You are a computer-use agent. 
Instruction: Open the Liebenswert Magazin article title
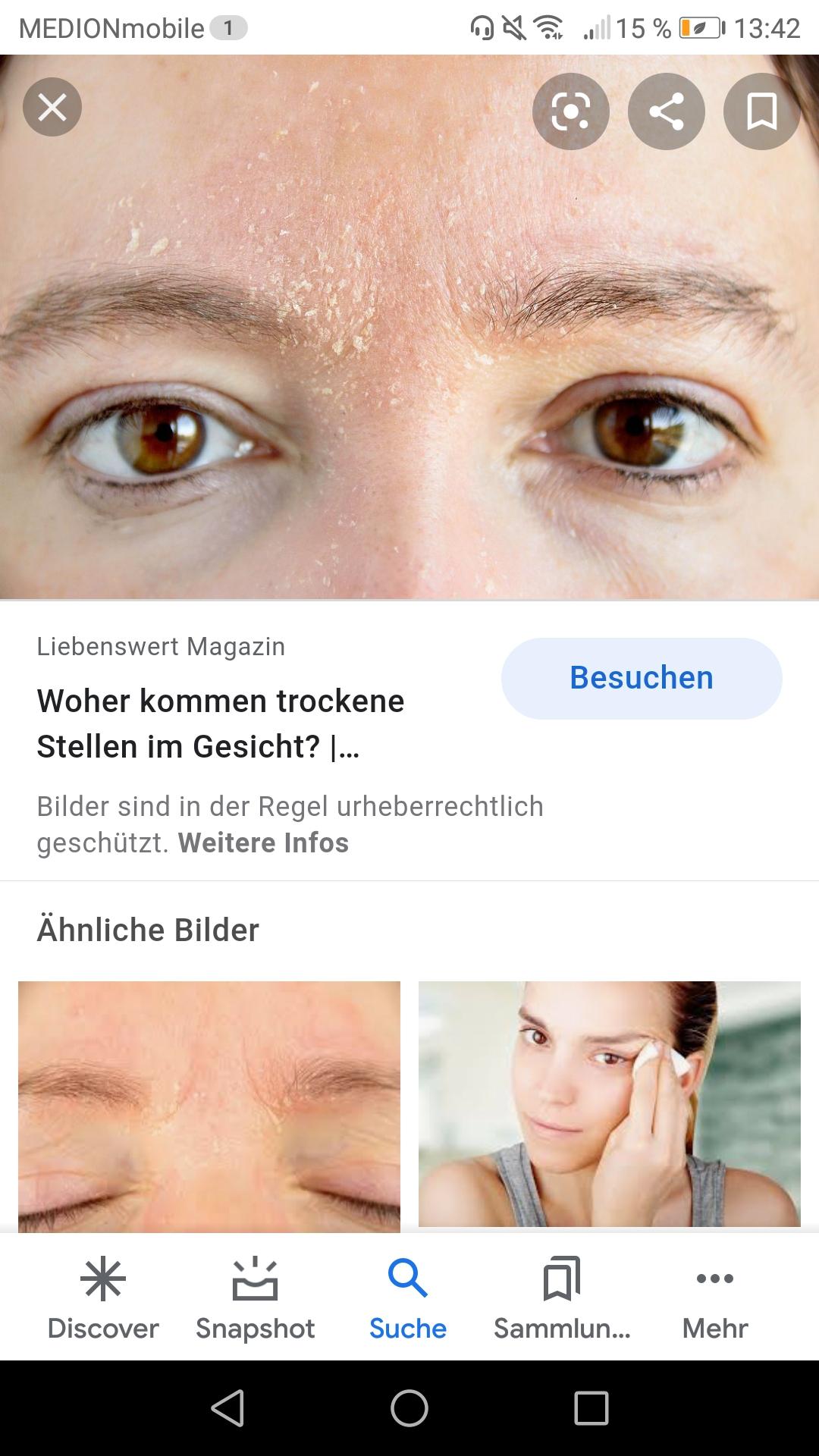coord(220,723)
